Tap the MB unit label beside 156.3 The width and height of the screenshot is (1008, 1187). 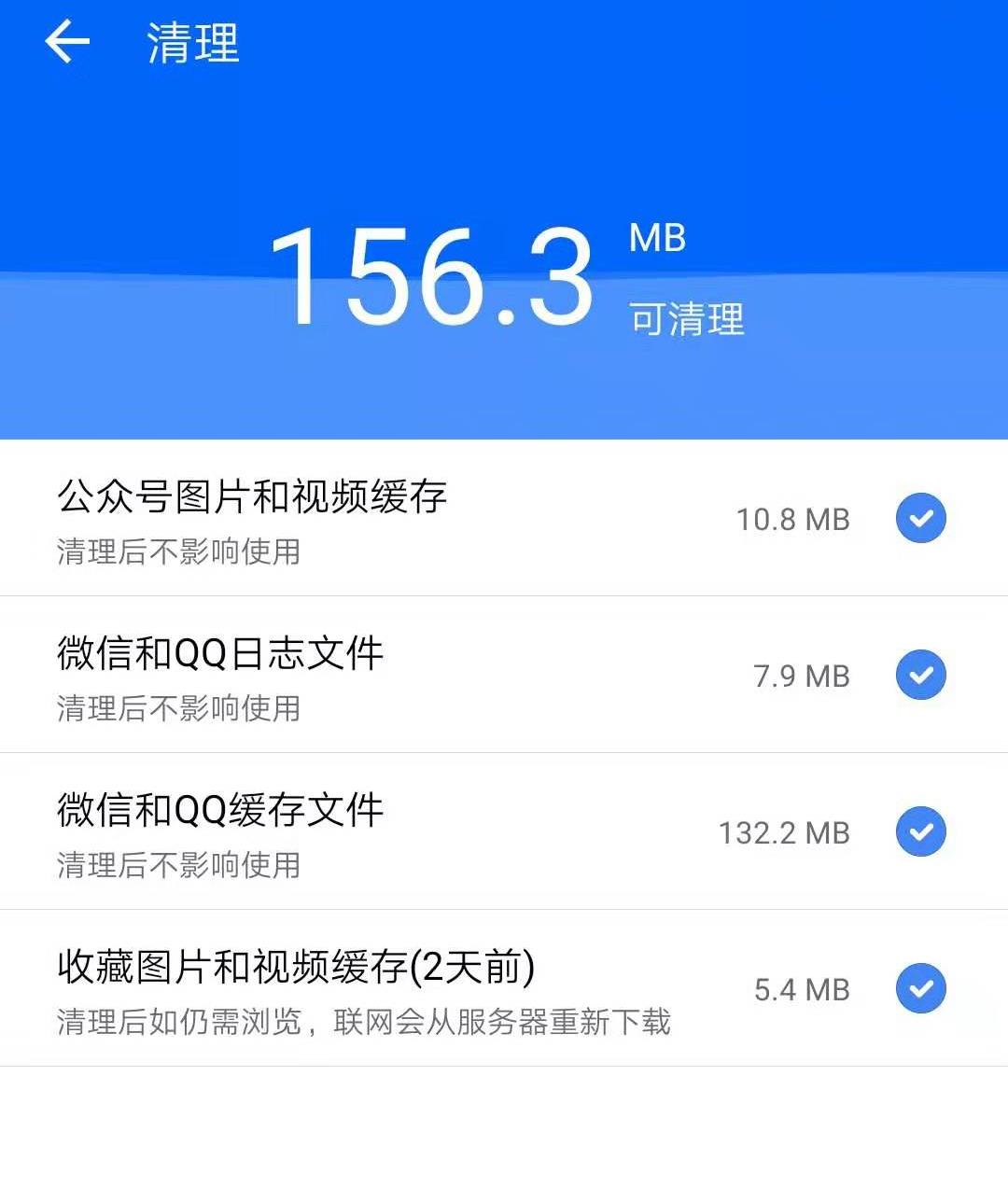[656, 238]
